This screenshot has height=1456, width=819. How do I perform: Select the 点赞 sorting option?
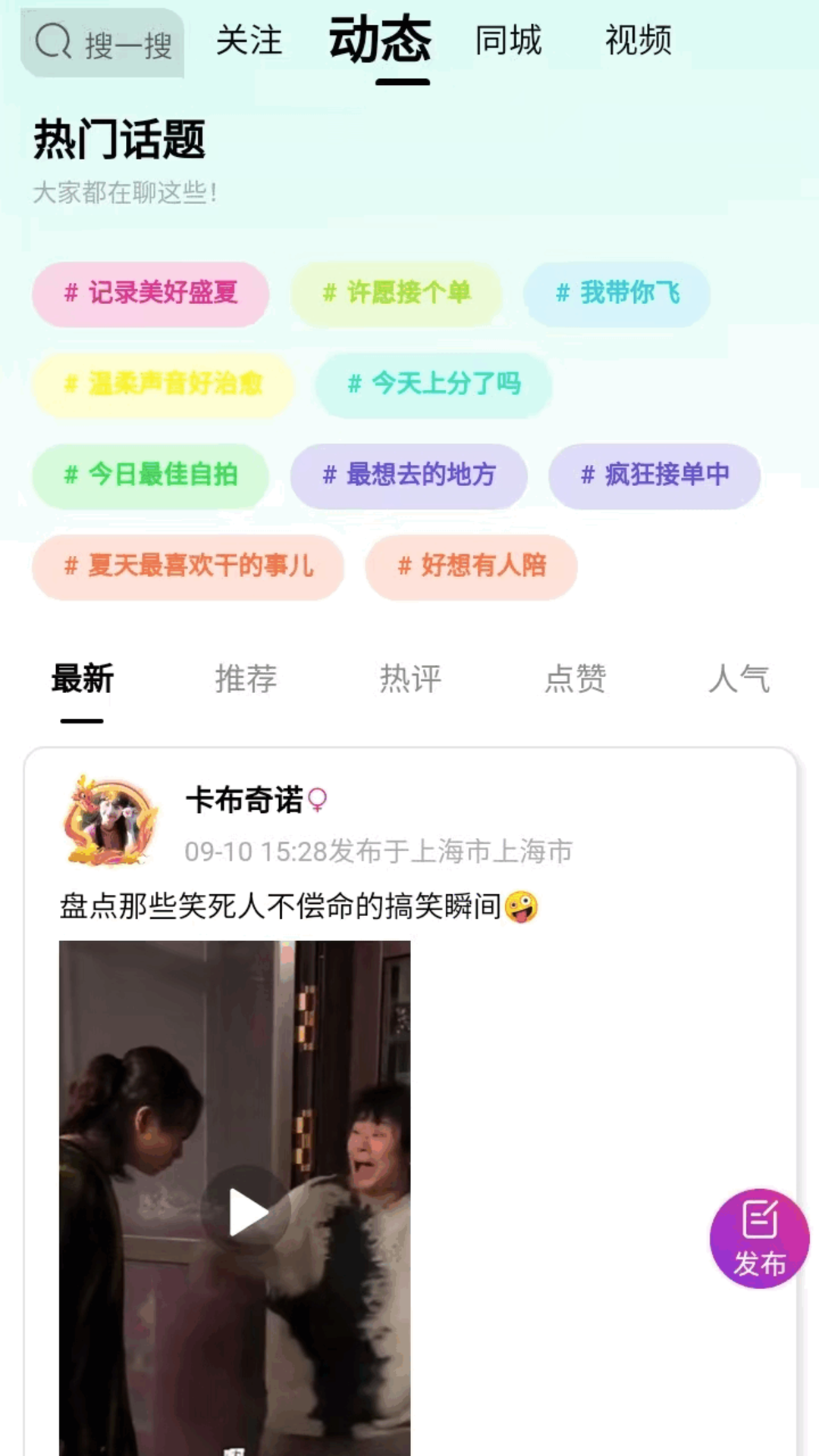[574, 680]
